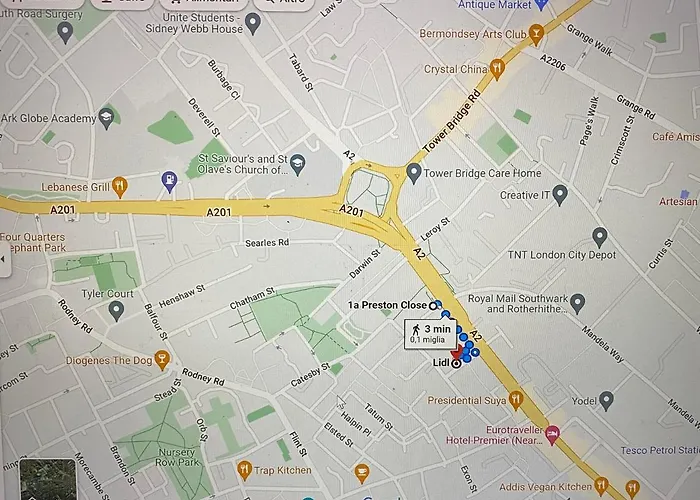
Task: Open TNT London City Depot pin
Action: click(x=600, y=237)
